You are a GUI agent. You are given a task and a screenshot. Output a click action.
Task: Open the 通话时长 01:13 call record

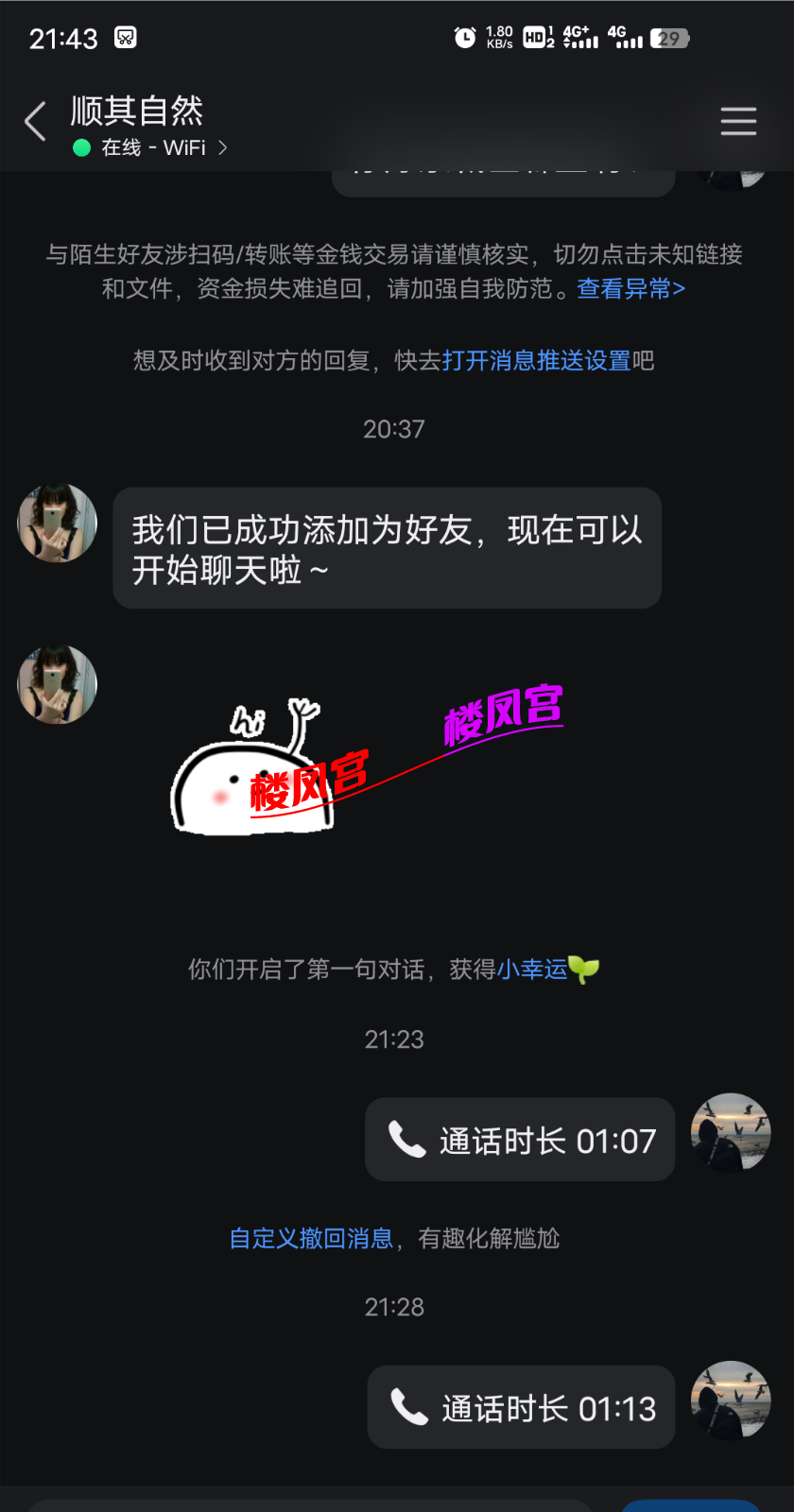point(522,1408)
